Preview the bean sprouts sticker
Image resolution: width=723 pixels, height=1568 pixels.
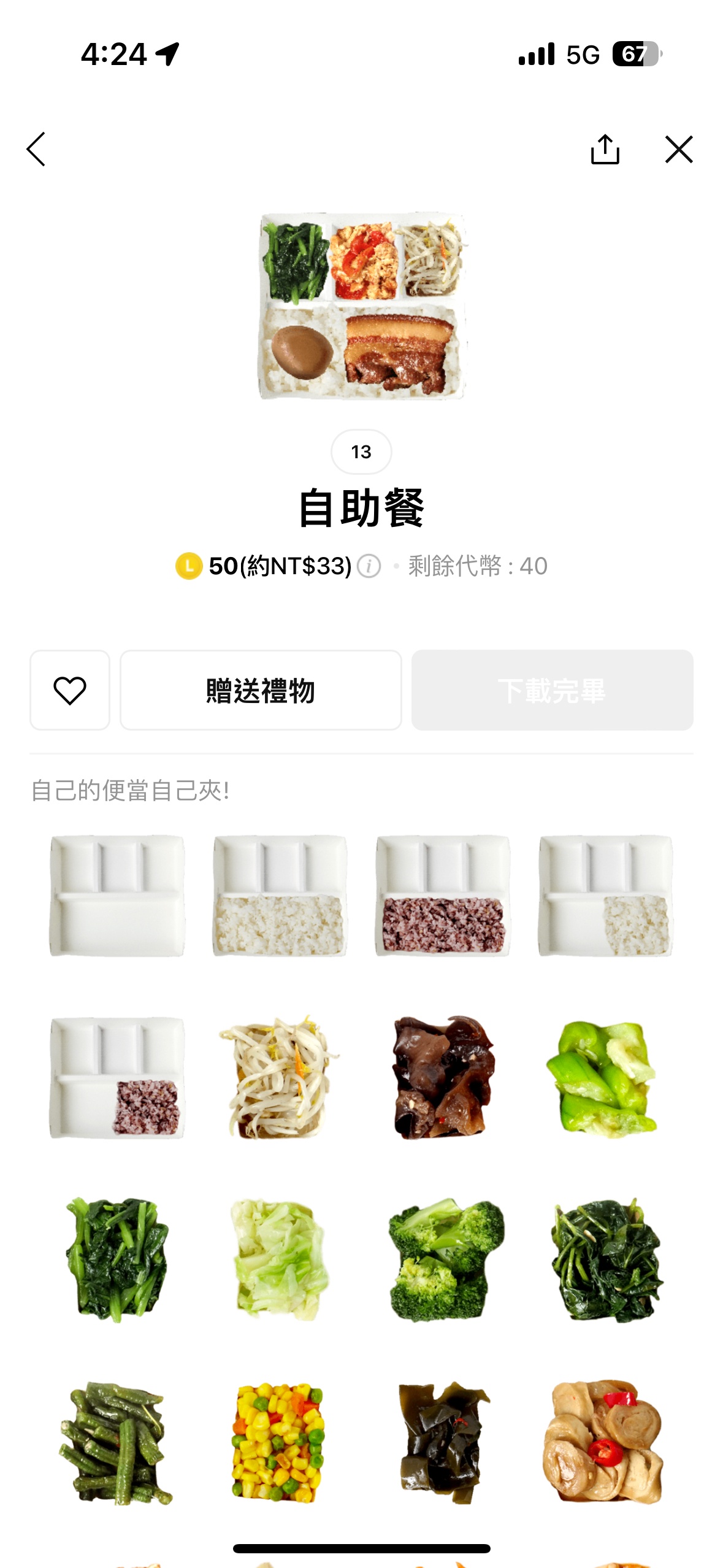pyautogui.click(x=280, y=1077)
